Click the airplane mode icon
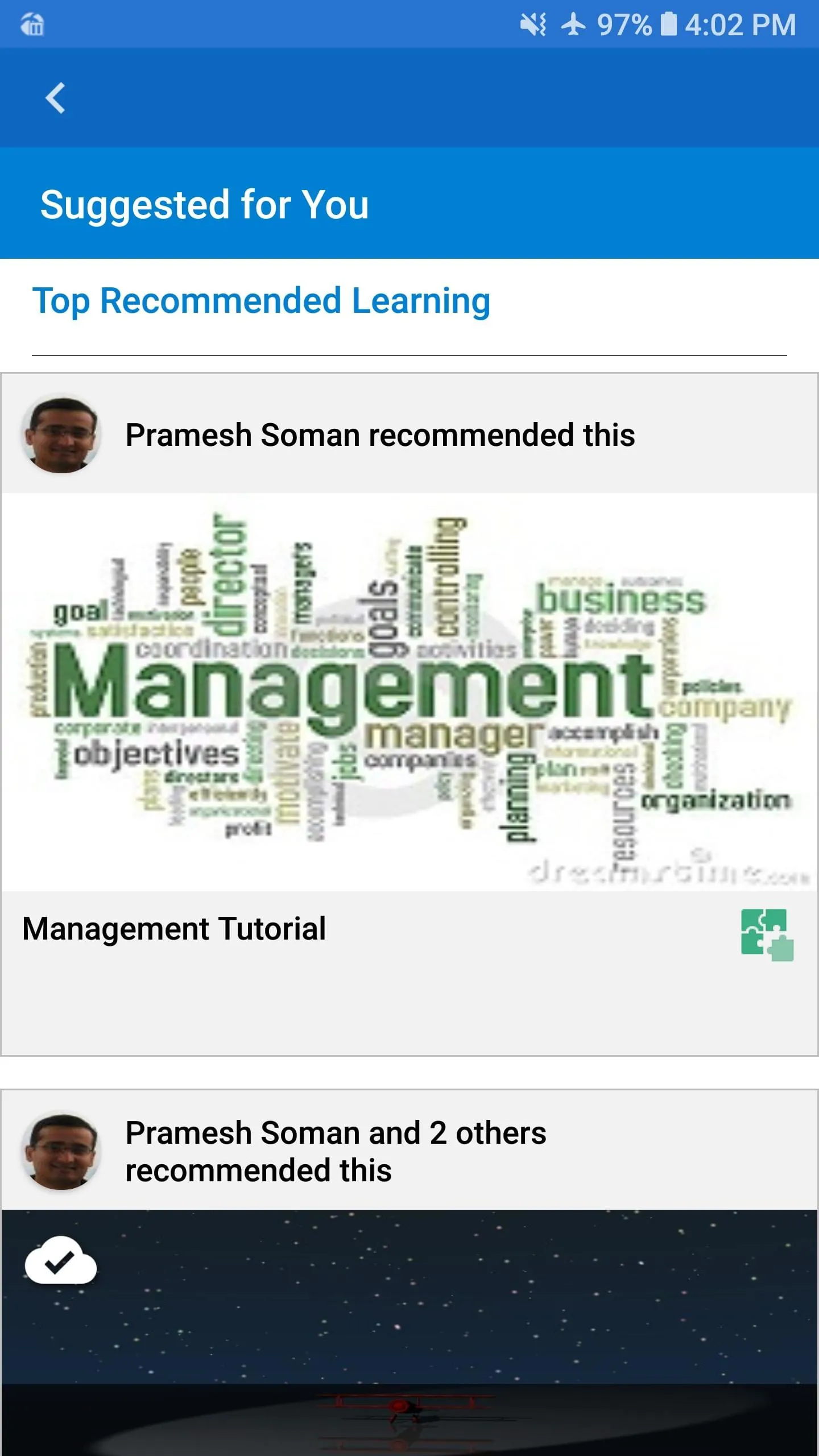Screen dimensions: 819x1456 coord(576,24)
